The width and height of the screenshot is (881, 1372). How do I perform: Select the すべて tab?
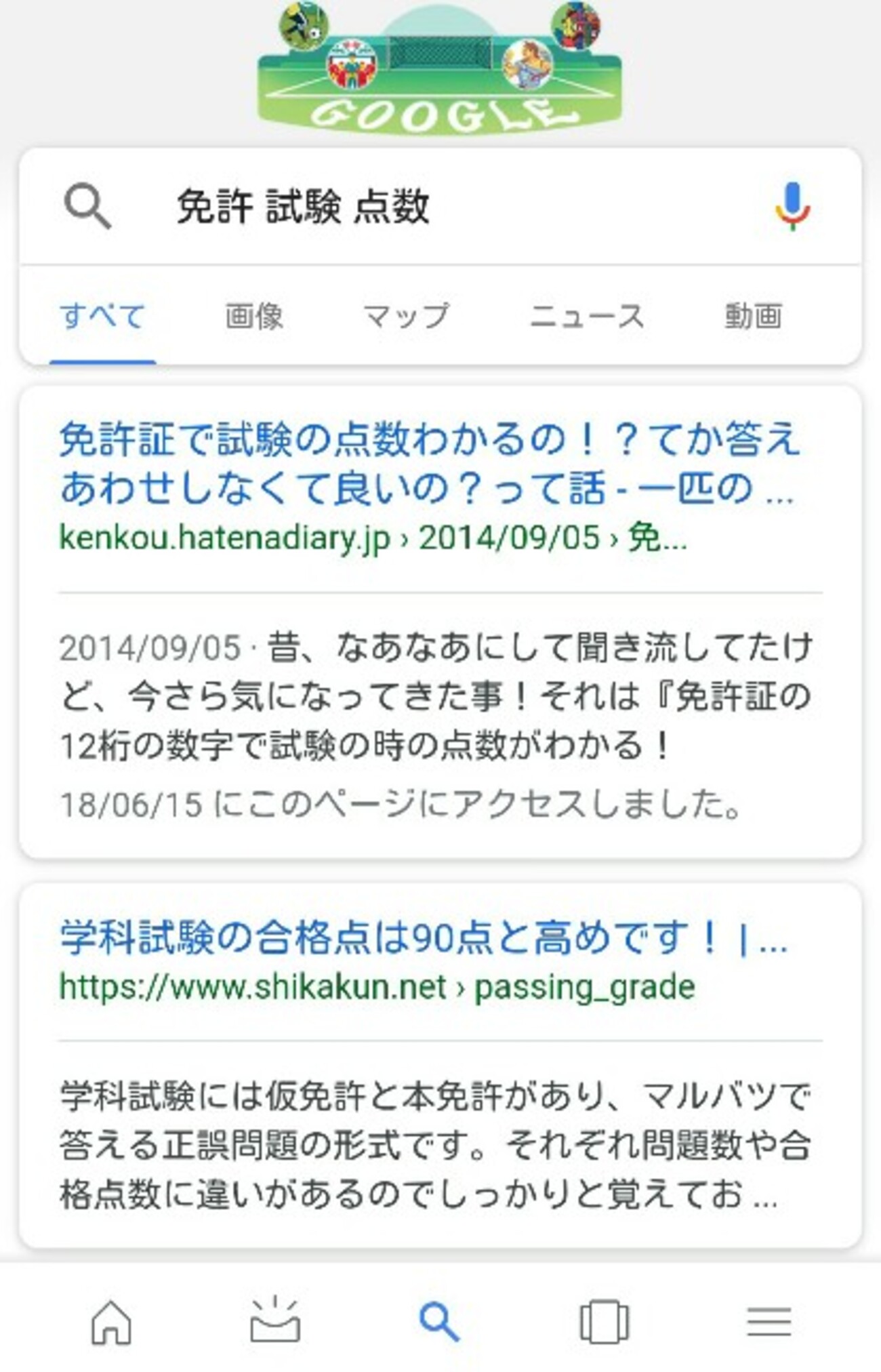point(103,317)
